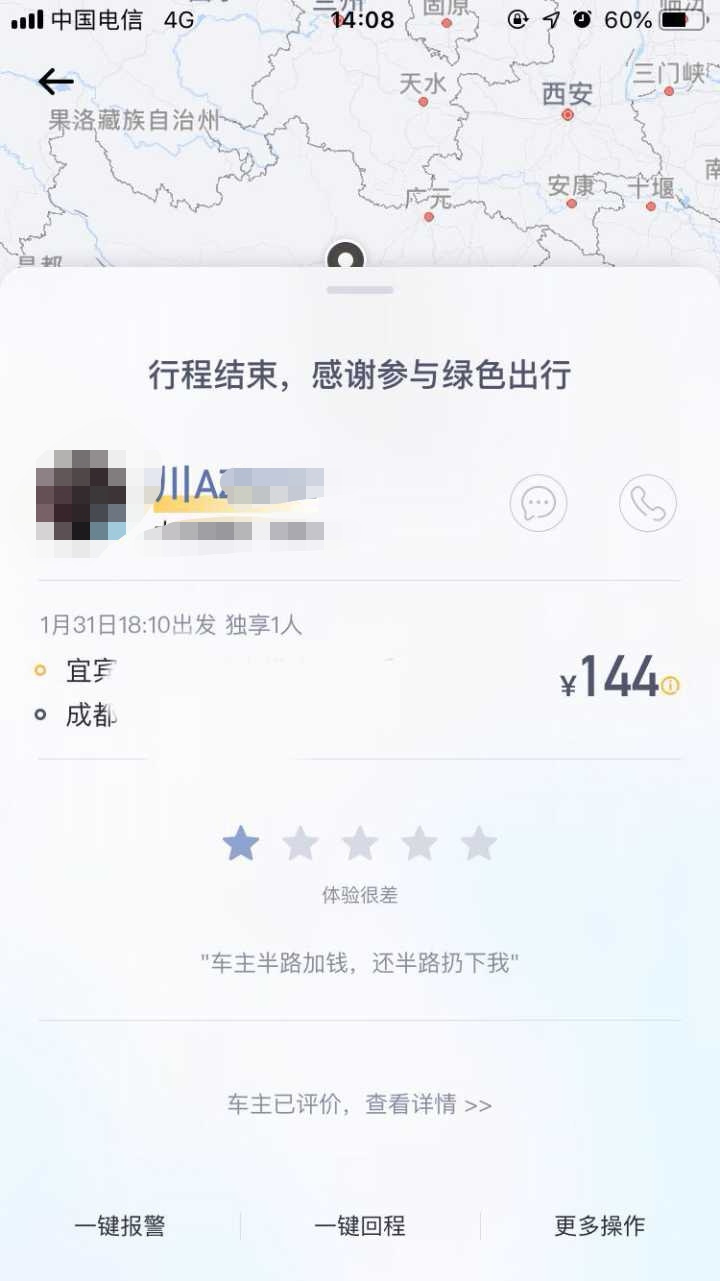Open 车主已评价，查看详情 link
This screenshot has width=720, height=1281.
359,1104
